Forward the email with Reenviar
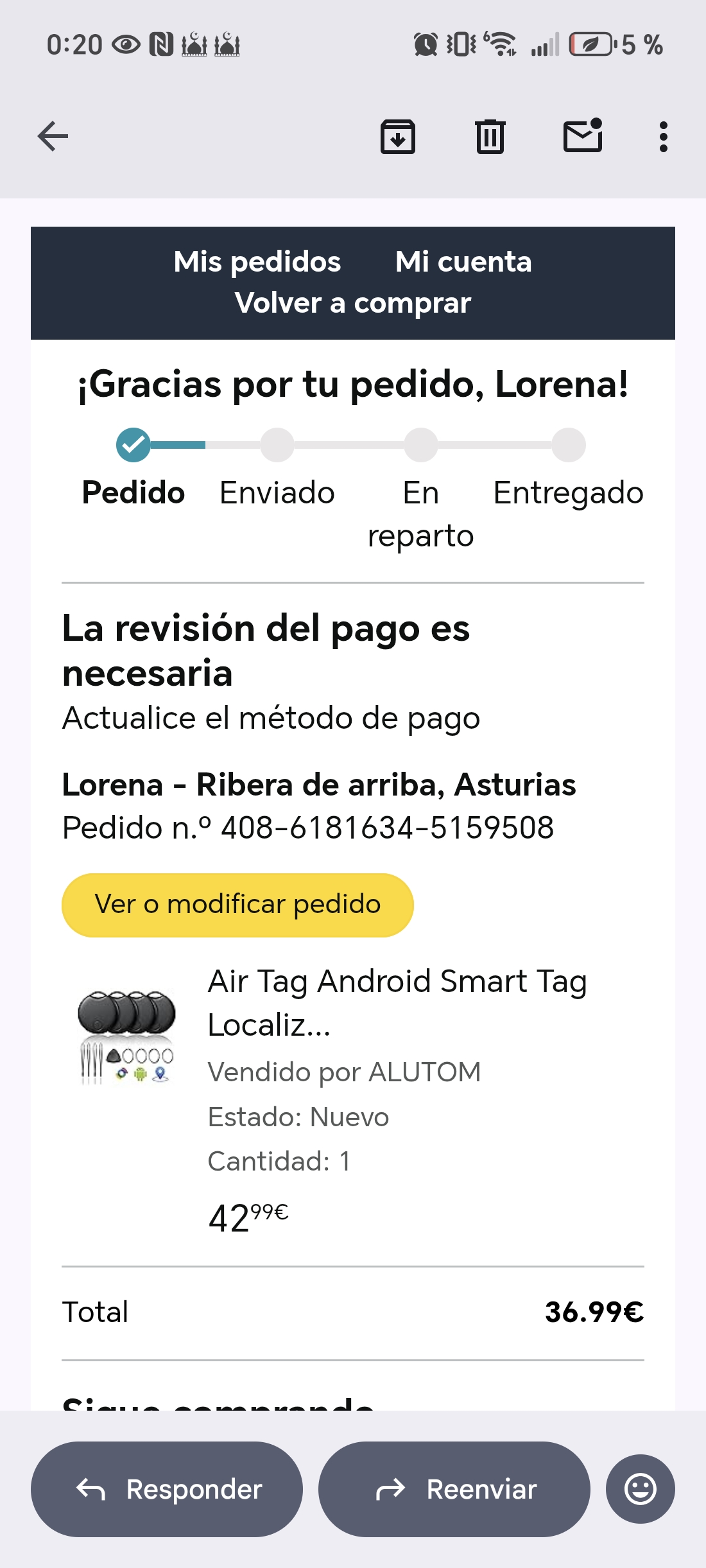The image size is (706, 1568). [x=454, y=1489]
